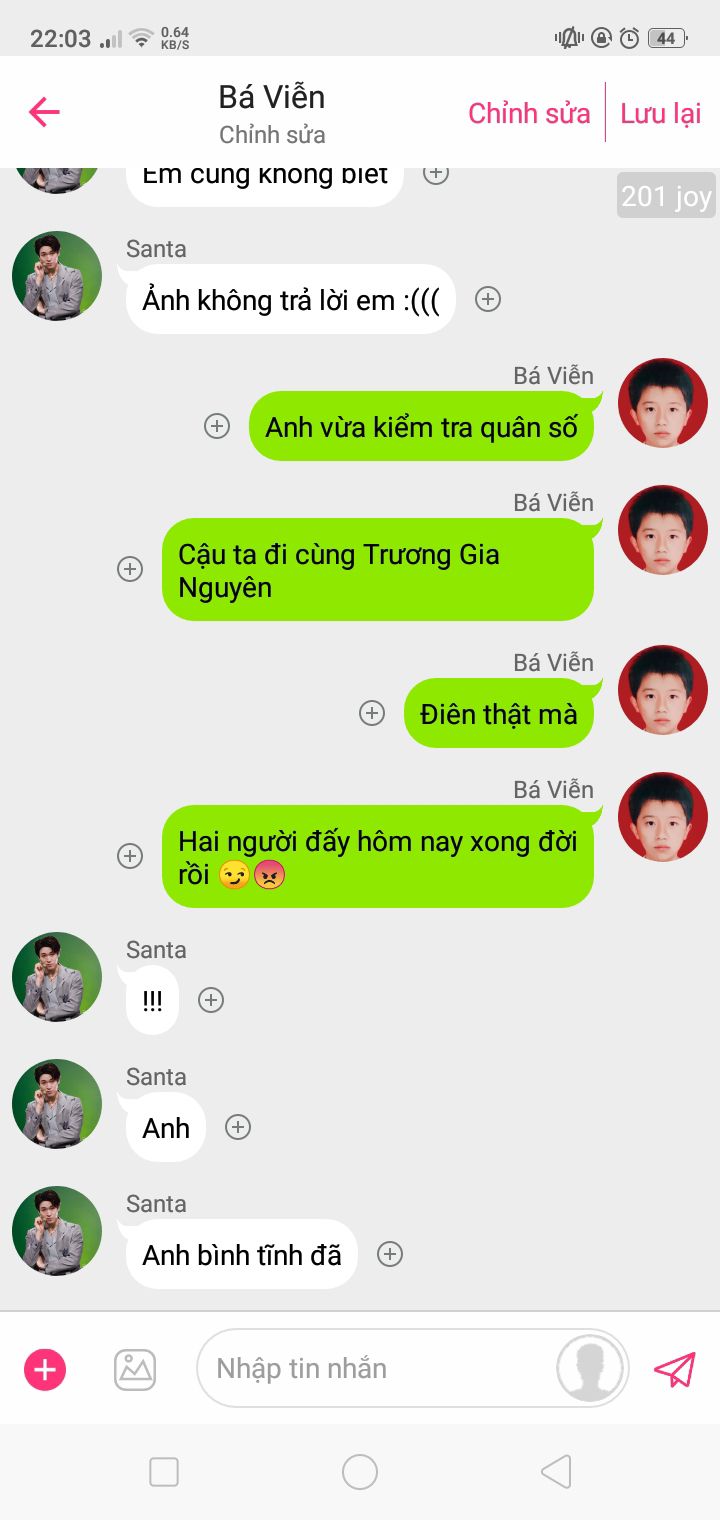Go back with the pink arrow
This screenshot has width=720, height=1520.
click(x=44, y=112)
